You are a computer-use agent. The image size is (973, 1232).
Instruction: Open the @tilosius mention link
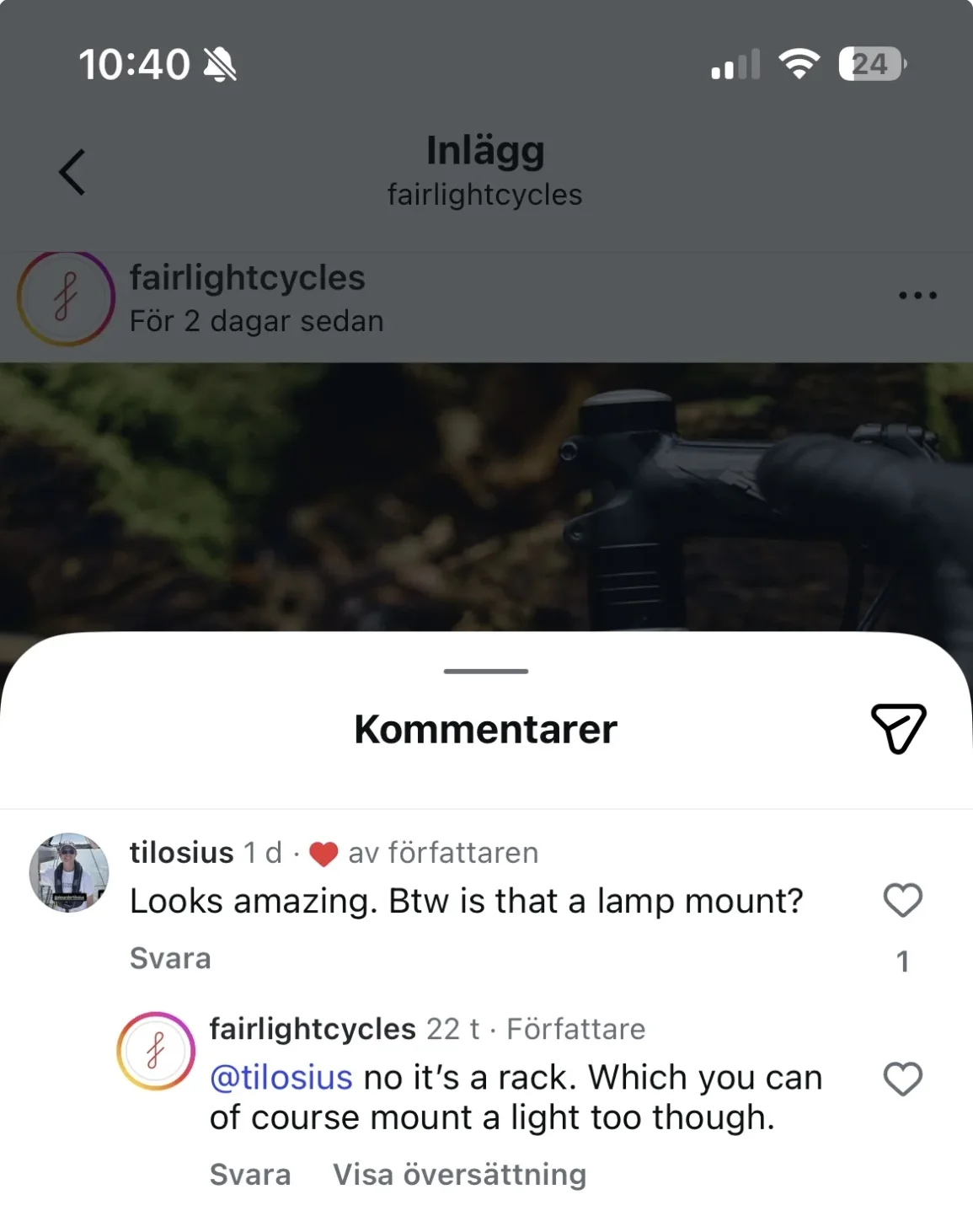[281, 1078]
